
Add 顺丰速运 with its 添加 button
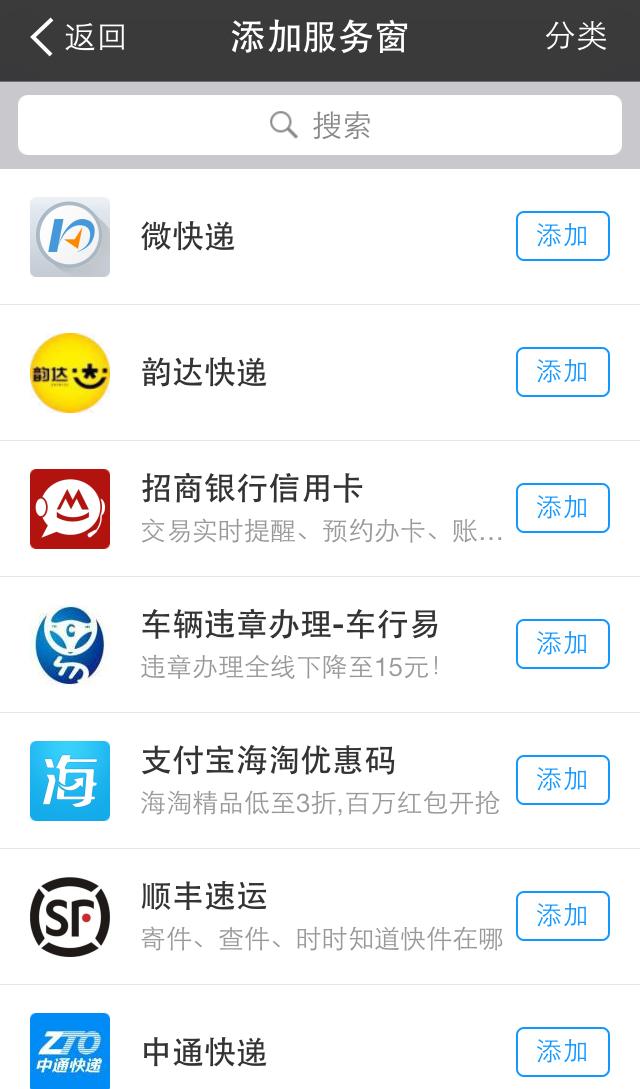coord(562,916)
